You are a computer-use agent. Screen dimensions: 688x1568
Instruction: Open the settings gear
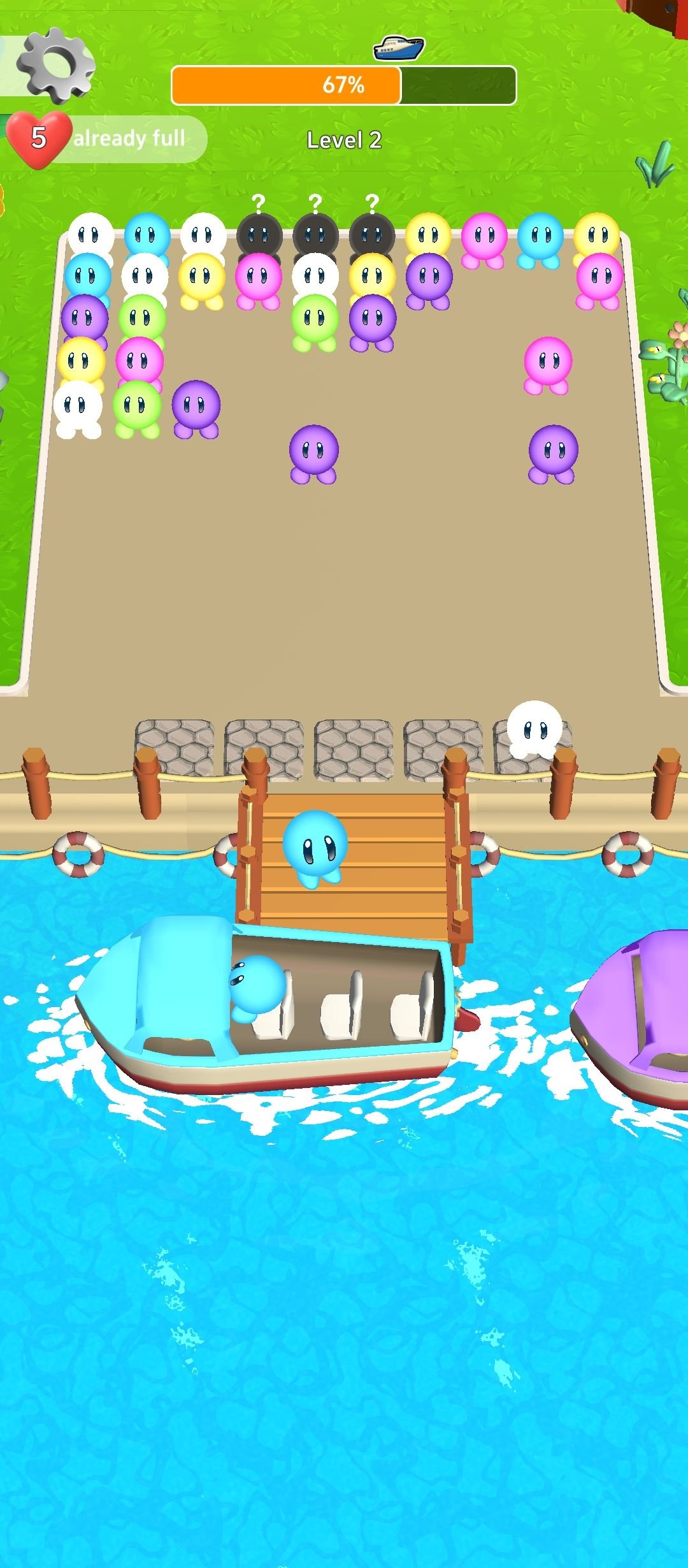tap(56, 65)
